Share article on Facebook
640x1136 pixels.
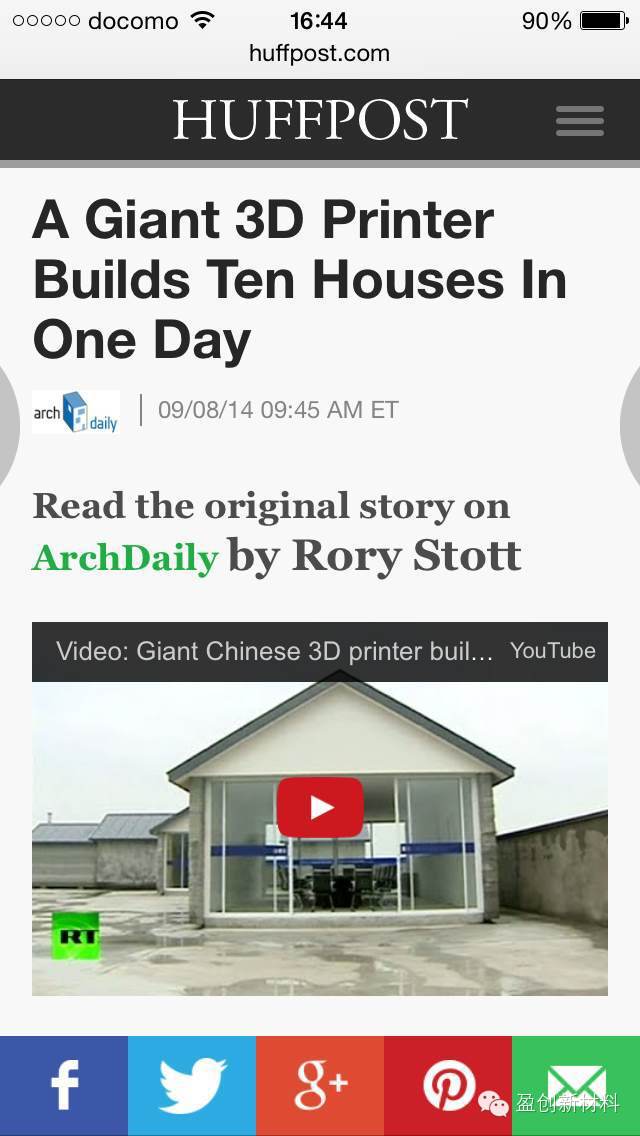(x=64, y=1085)
